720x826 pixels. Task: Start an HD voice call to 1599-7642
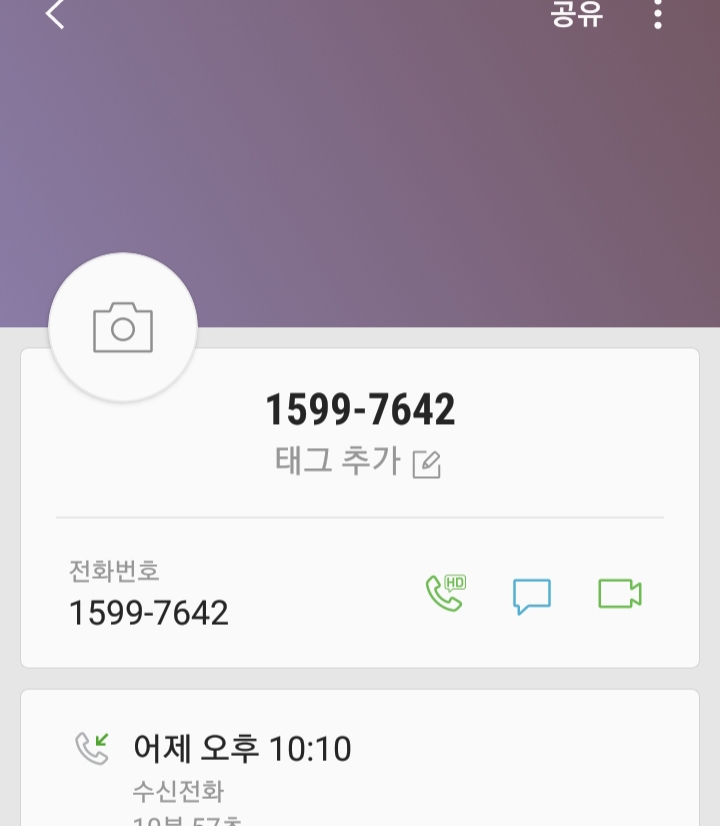click(445, 593)
